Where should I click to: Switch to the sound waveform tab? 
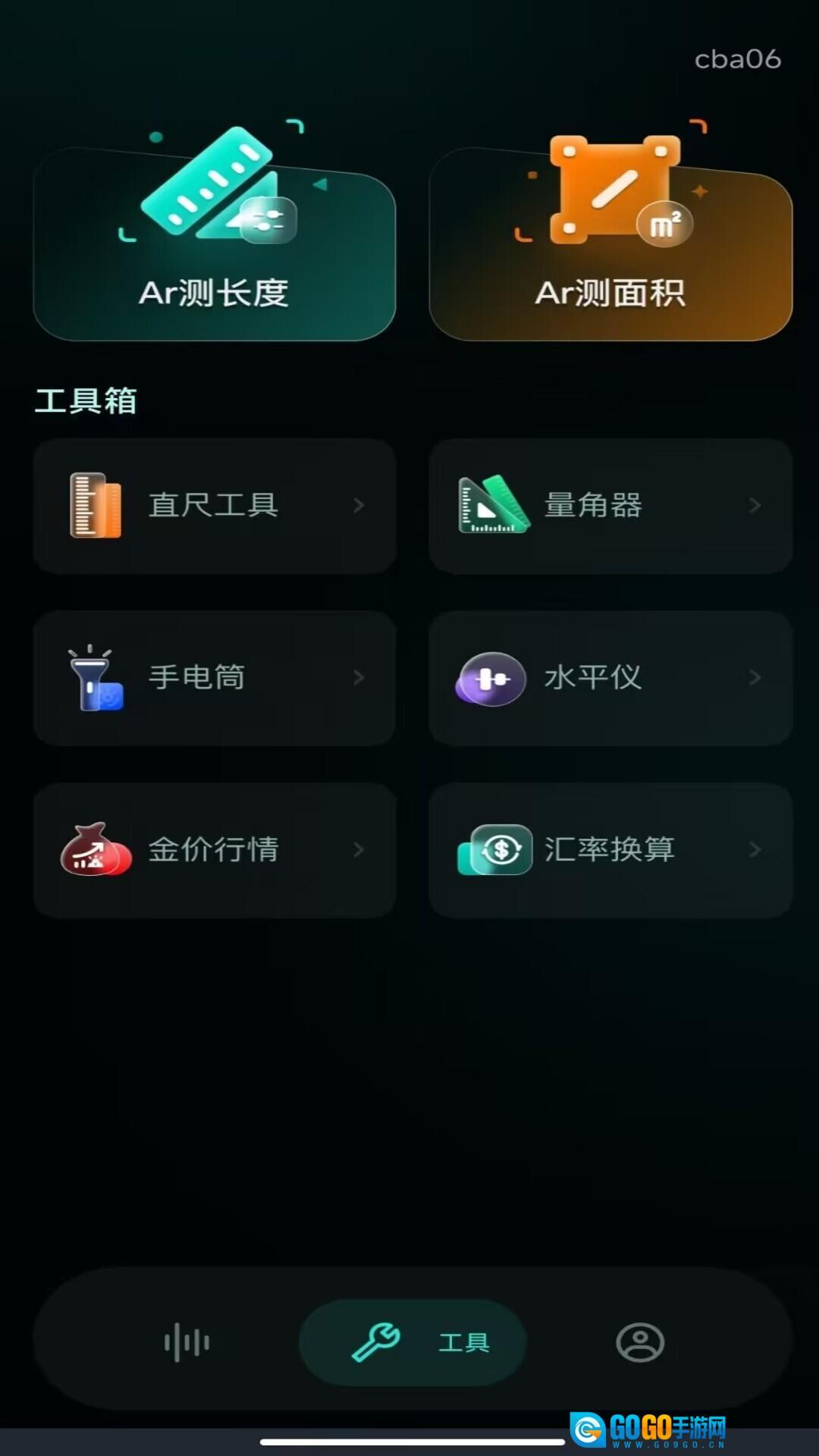click(x=187, y=1342)
